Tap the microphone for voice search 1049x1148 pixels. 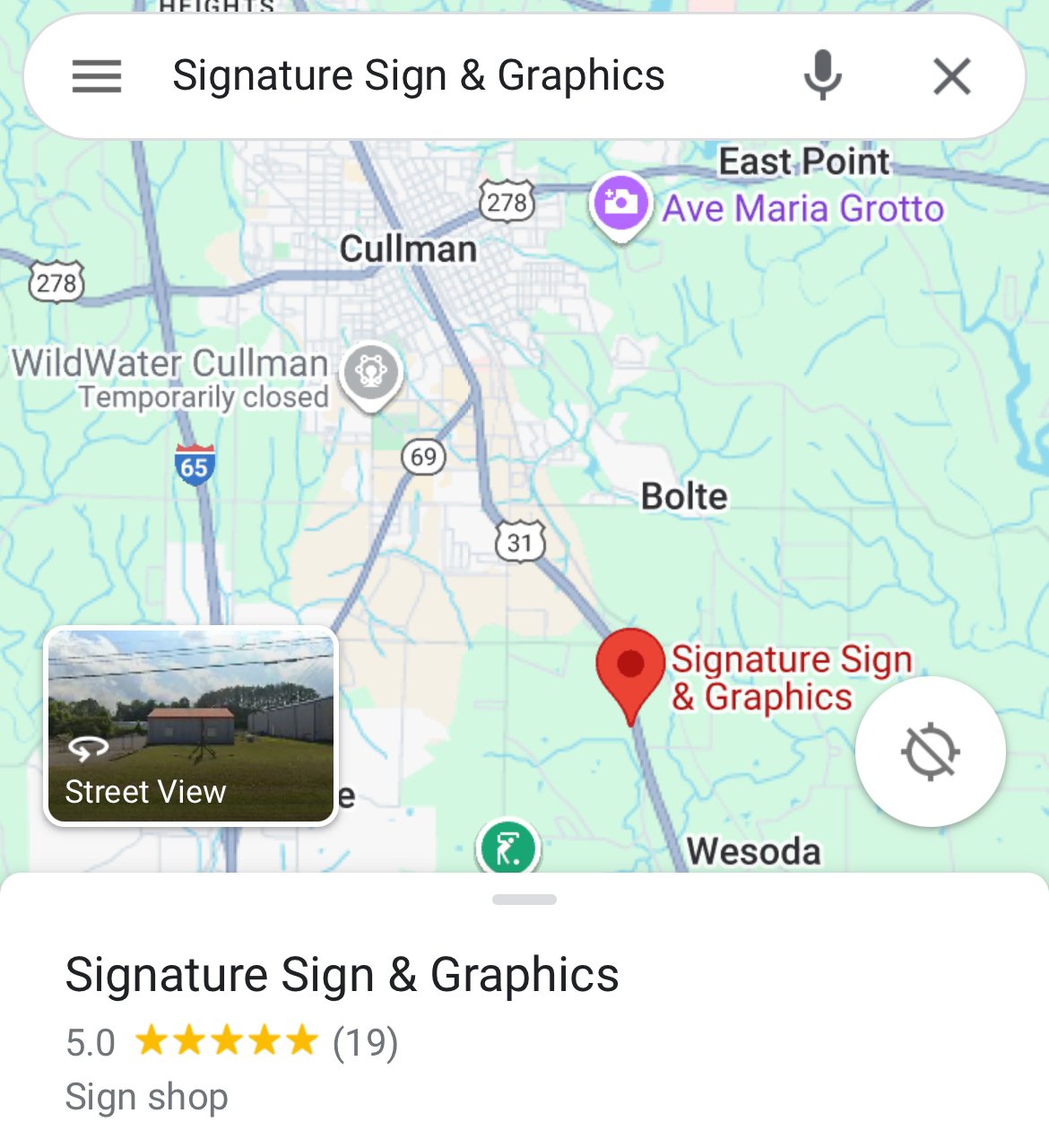821,76
